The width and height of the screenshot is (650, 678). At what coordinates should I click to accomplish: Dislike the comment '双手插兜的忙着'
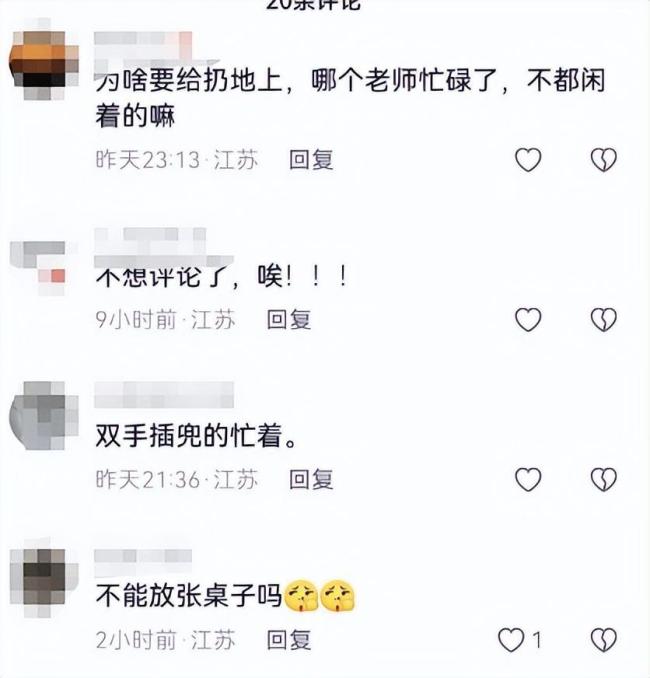pyautogui.click(x=603, y=479)
